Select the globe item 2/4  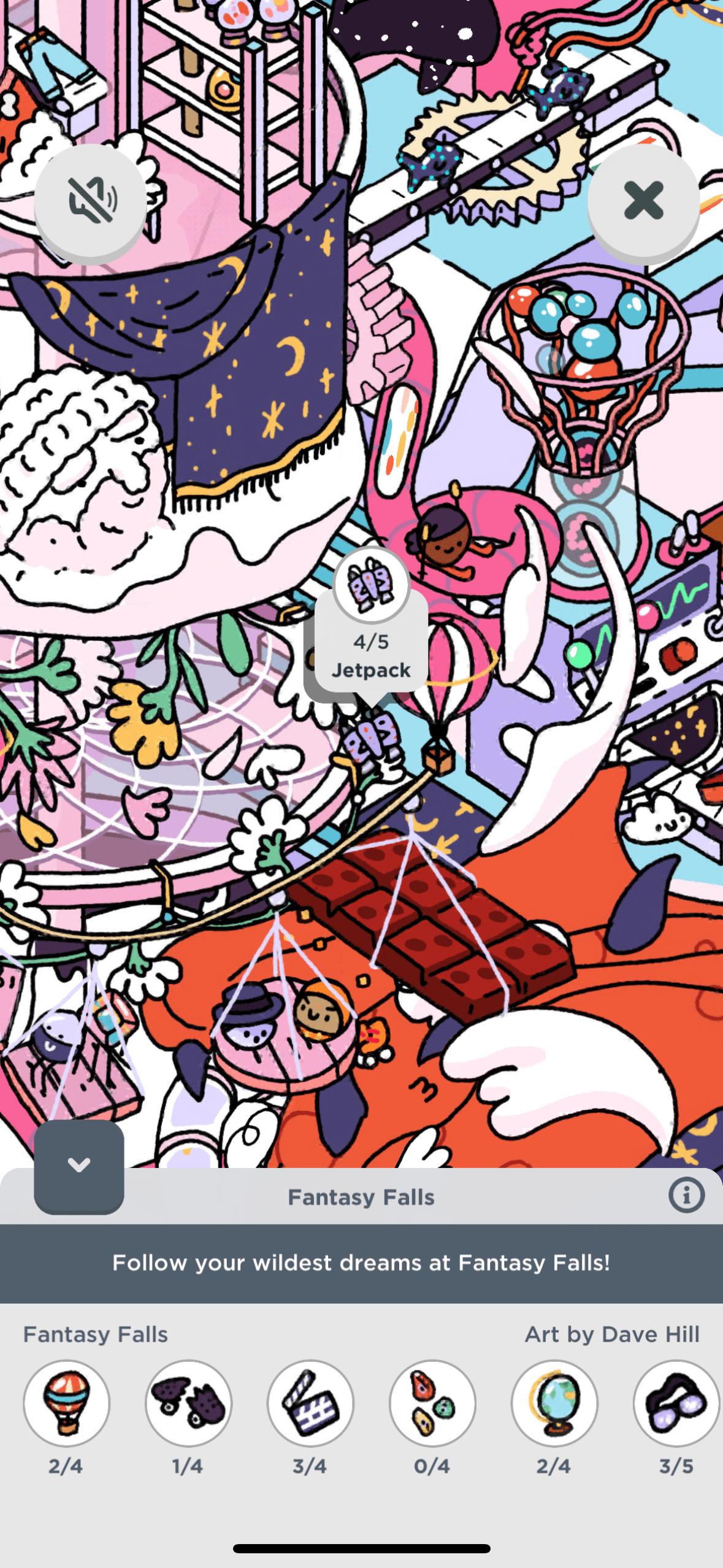(x=554, y=1403)
